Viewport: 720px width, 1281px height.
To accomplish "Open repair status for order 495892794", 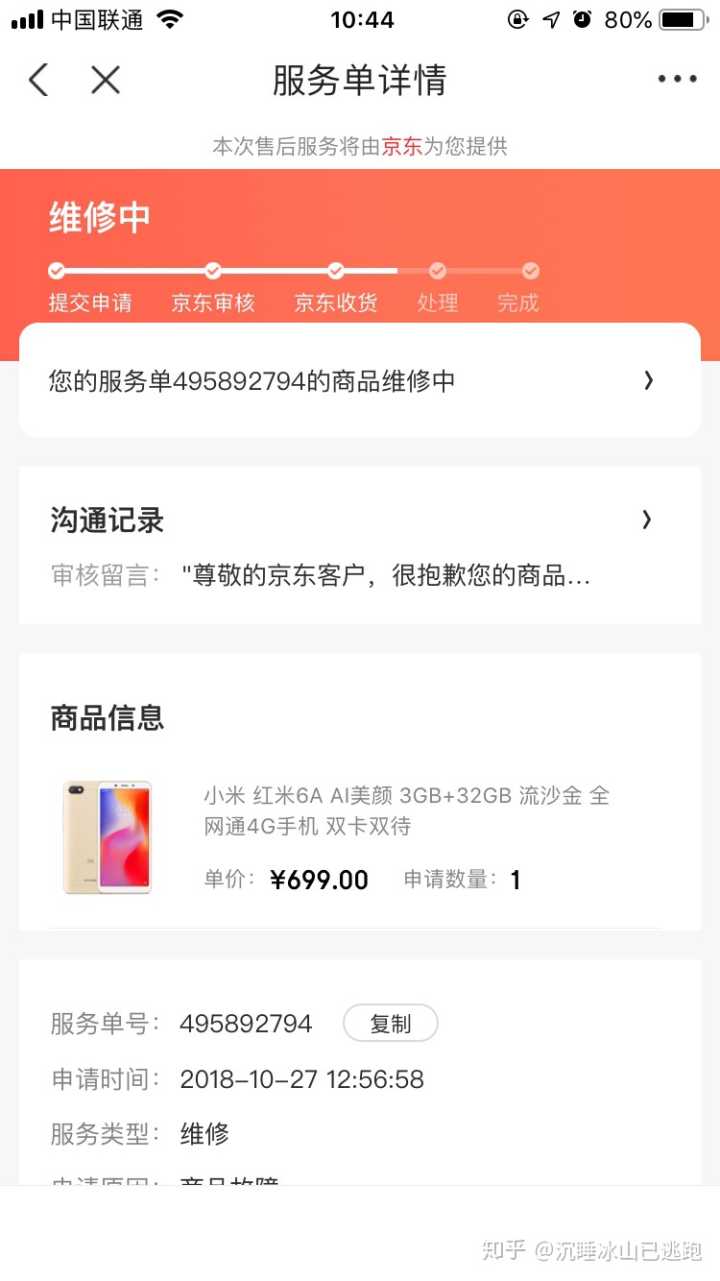I will [358, 381].
